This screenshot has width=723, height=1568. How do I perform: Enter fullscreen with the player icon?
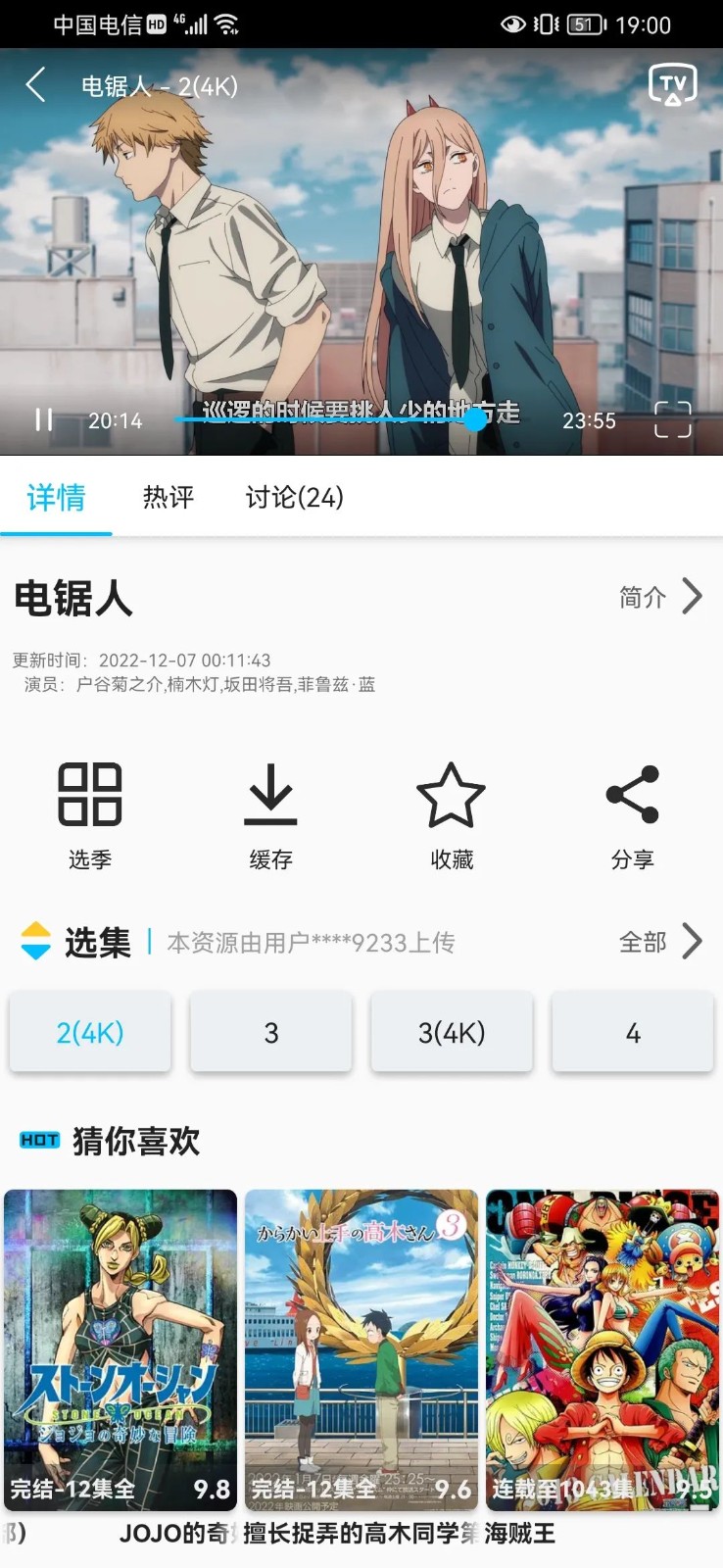tap(672, 420)
